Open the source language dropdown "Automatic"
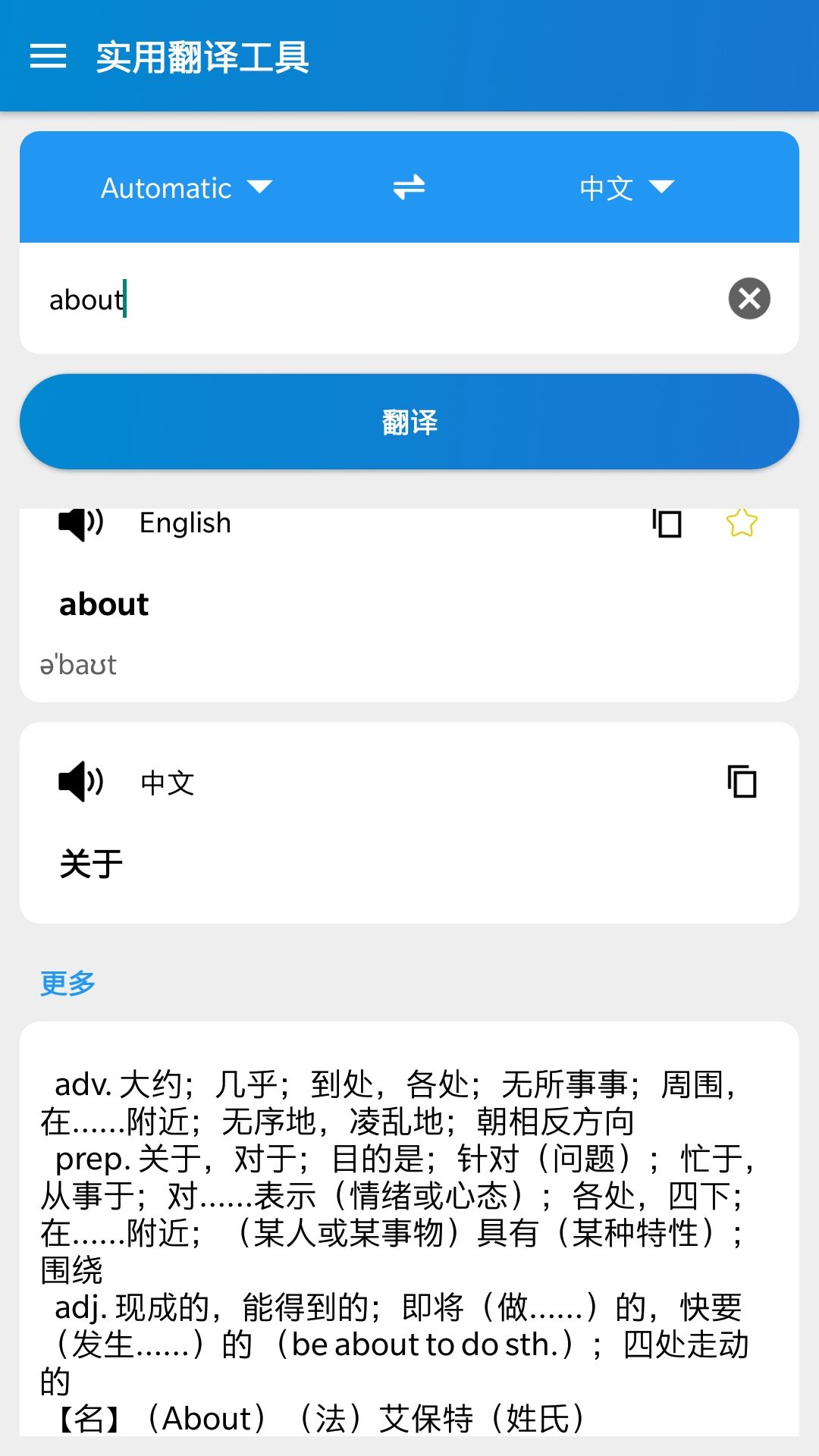This screenshot has width=819, height=1456. coord(186,187)
